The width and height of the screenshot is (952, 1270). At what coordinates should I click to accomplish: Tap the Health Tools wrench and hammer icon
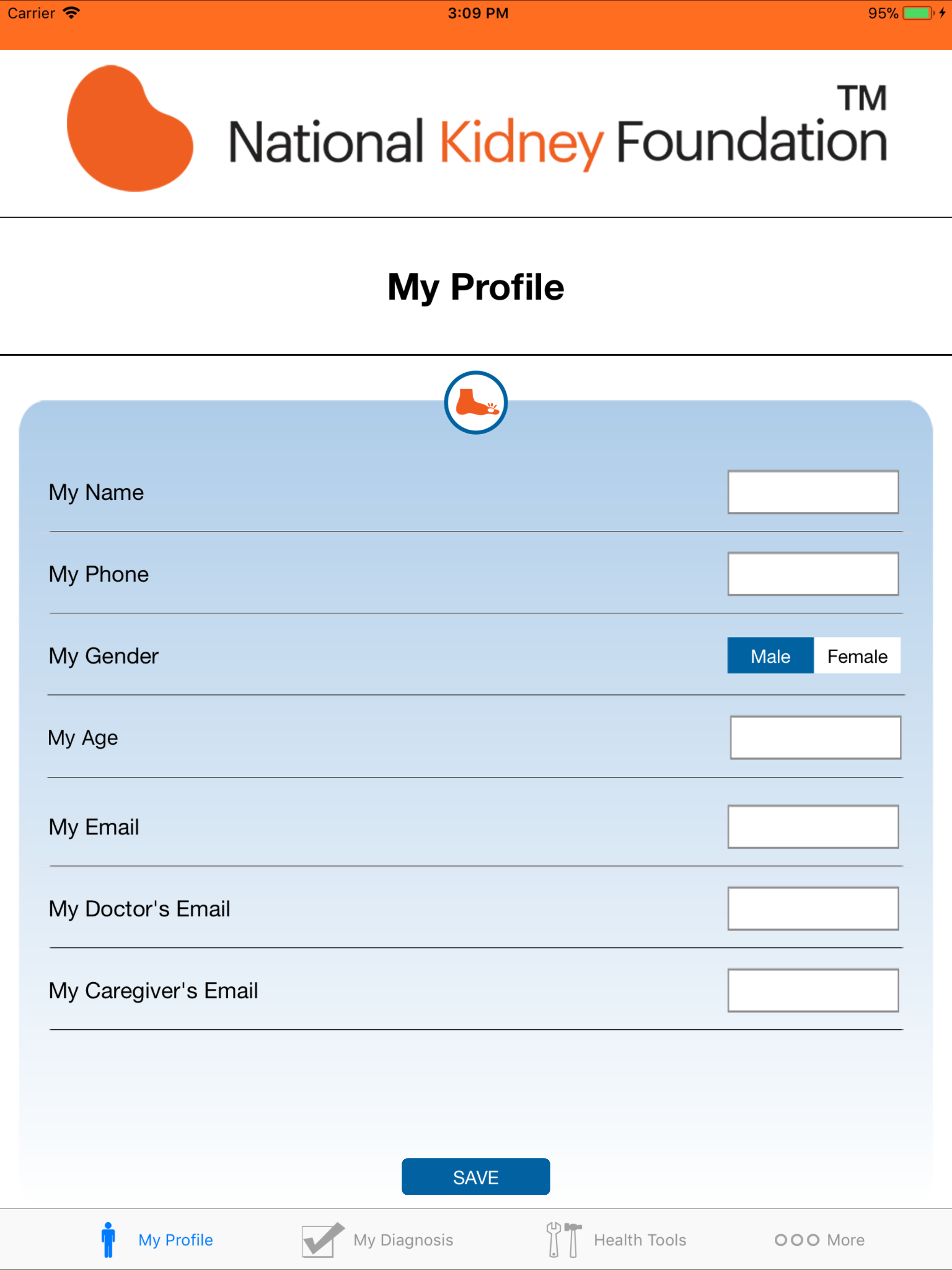click(563, 1240)
